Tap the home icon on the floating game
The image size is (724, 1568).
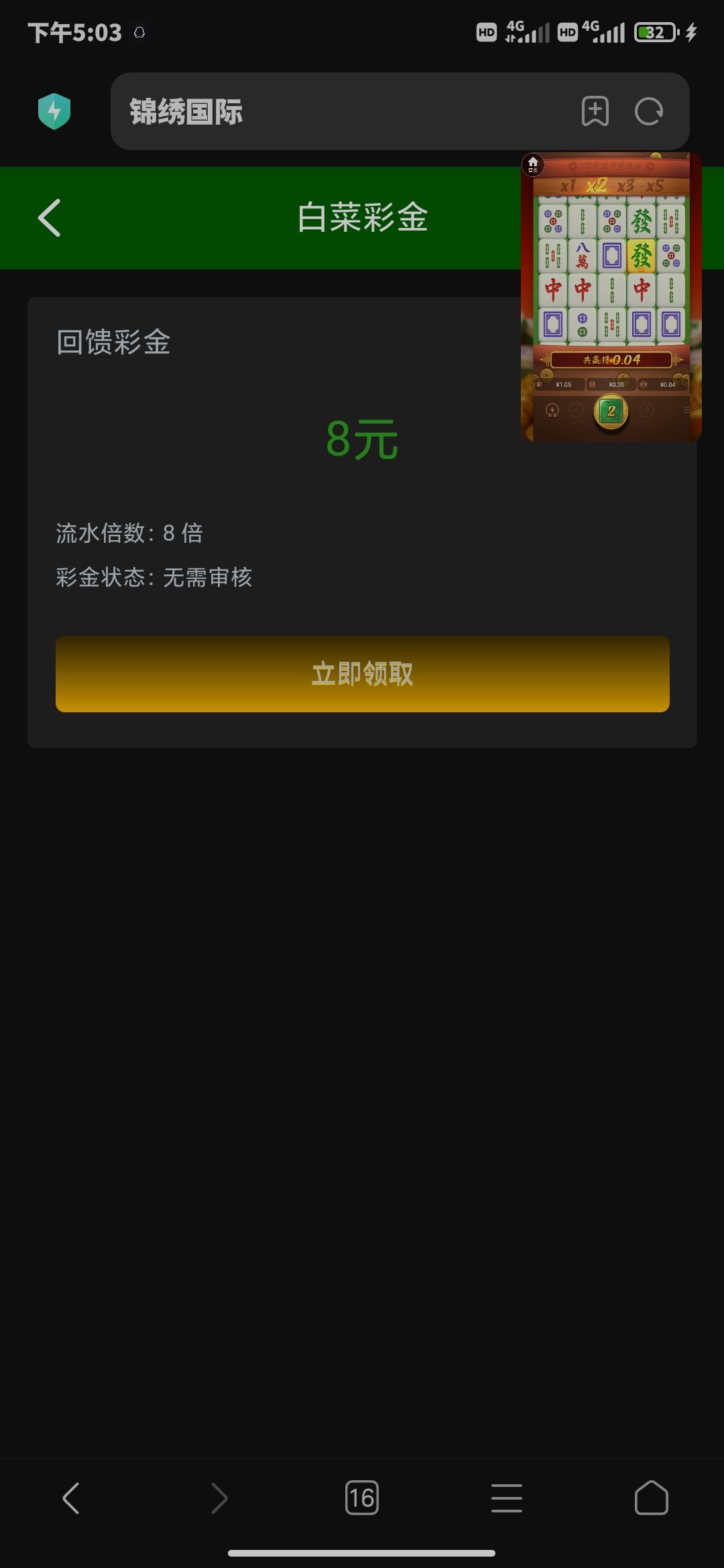[x=533, y=164]
